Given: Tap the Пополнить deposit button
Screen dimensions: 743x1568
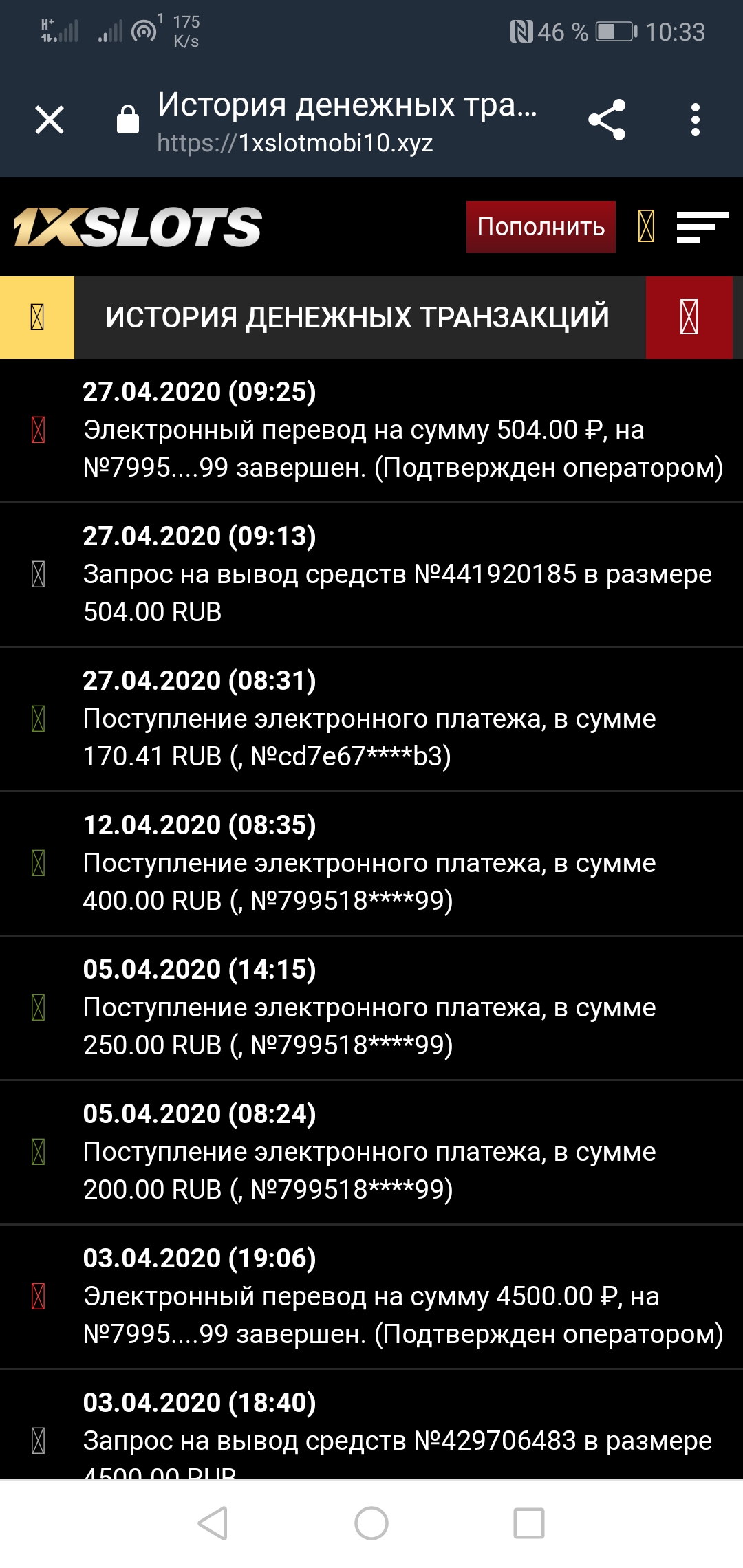Looking at the screenshot, I should tap(541, 227).
